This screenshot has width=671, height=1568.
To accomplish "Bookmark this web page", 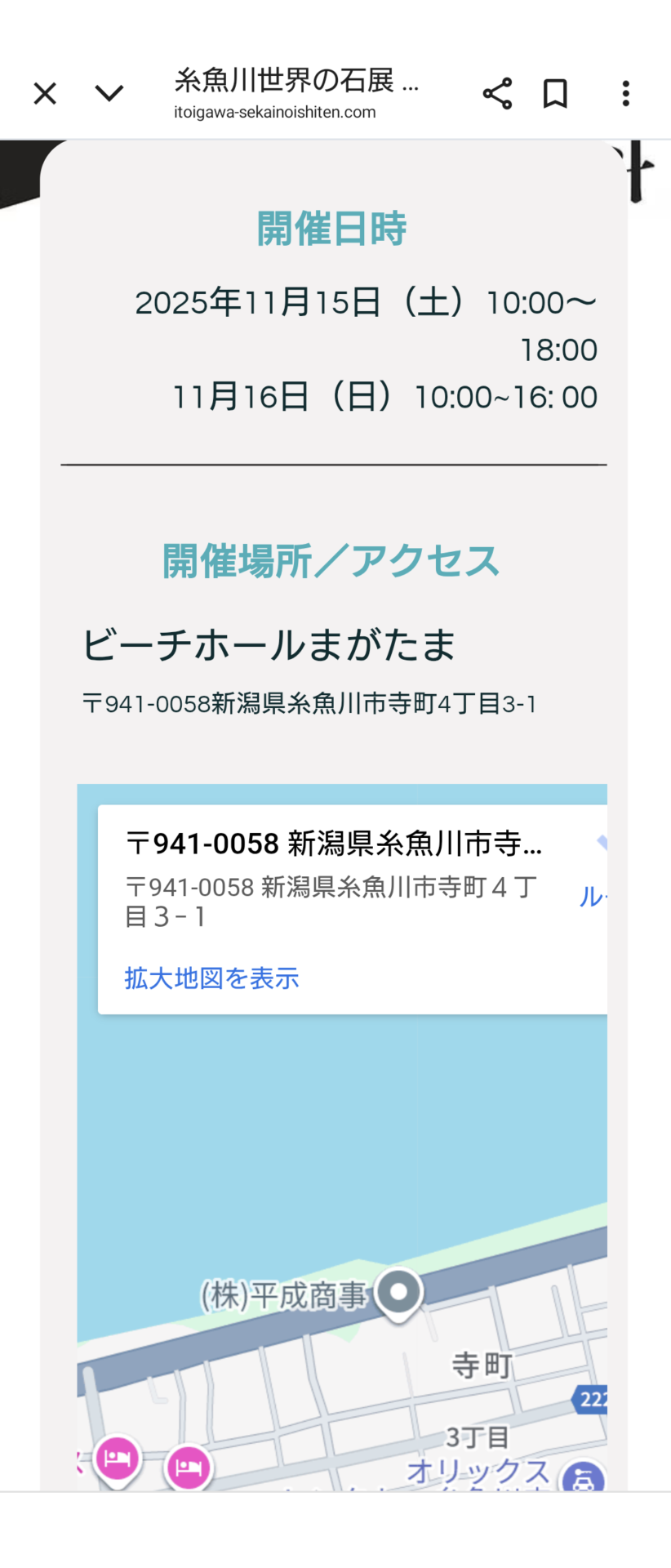I will coord(555,94).
